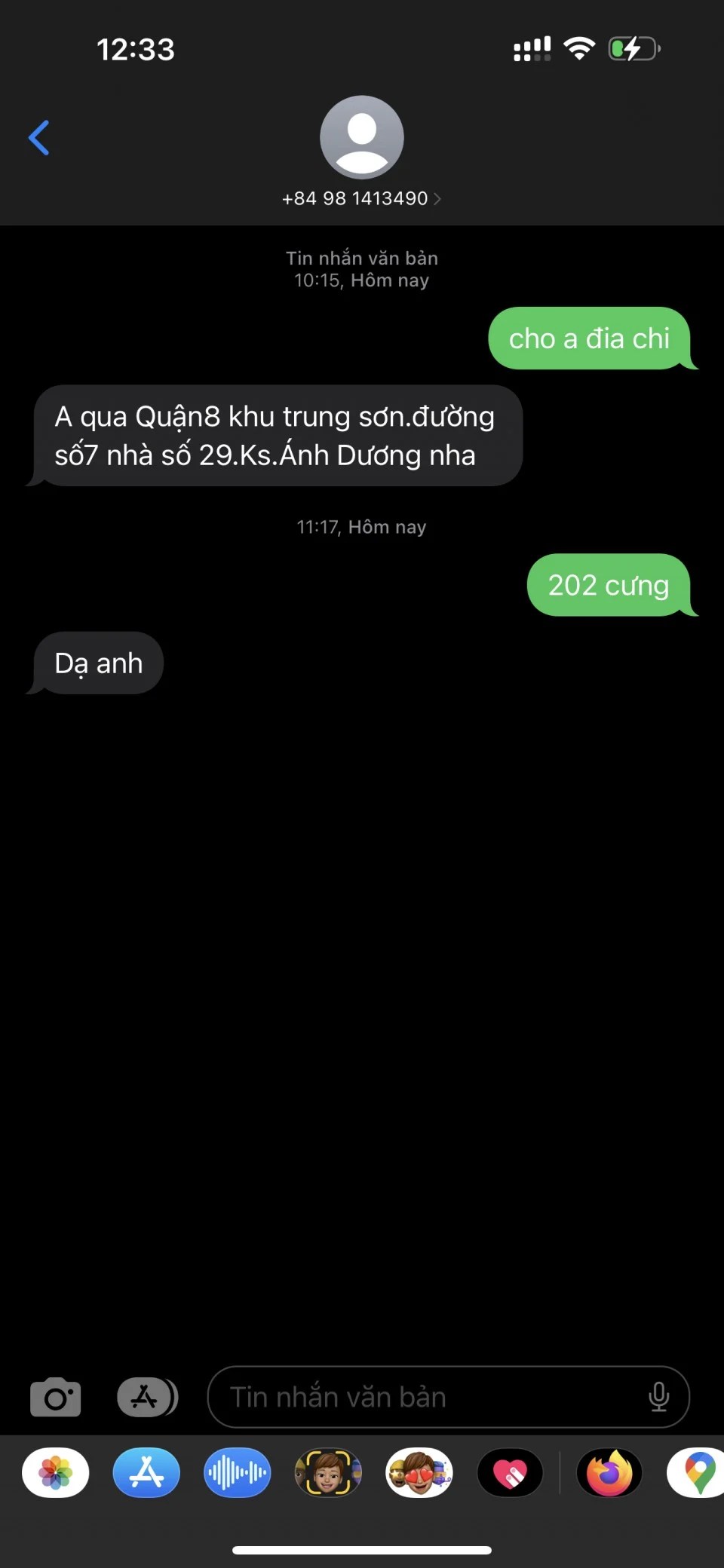The image size is (724, 1568).
Task: Open the Photos app in the drawer
Action: (56, 1472)
